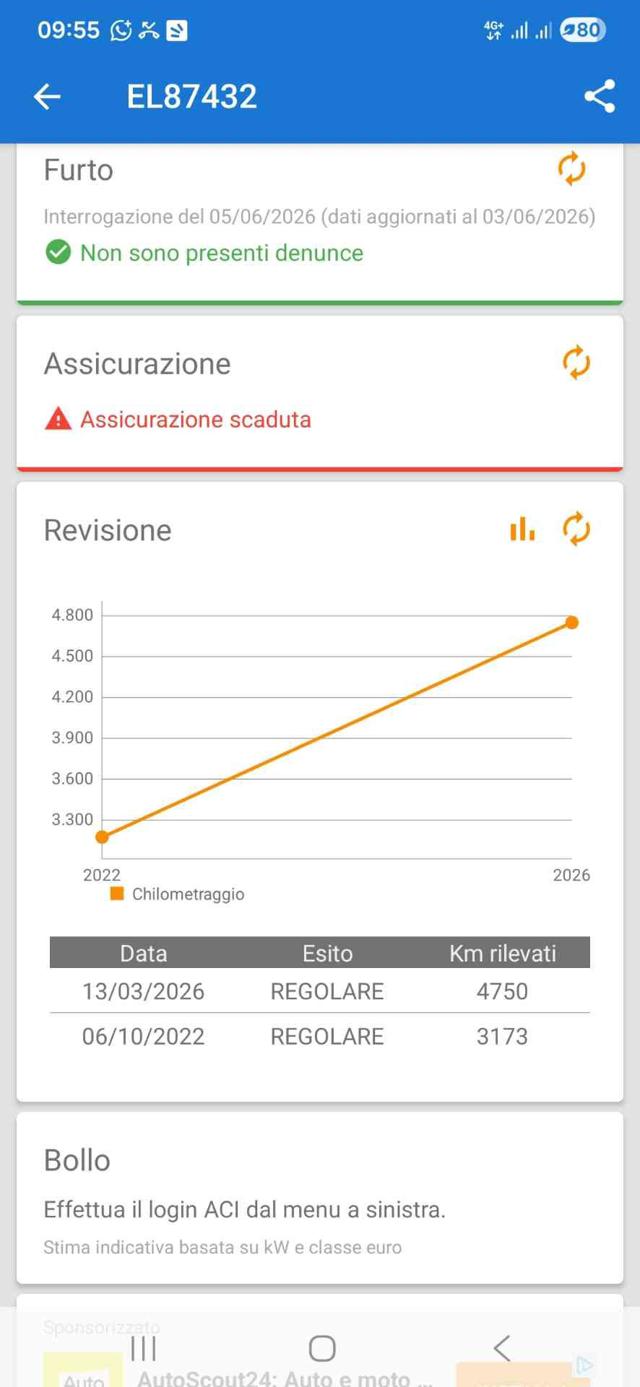The width and height of the screenshot is (640, 1387).
Task: Refresh the Revisione inspection data
Action: tap(576, 529)
